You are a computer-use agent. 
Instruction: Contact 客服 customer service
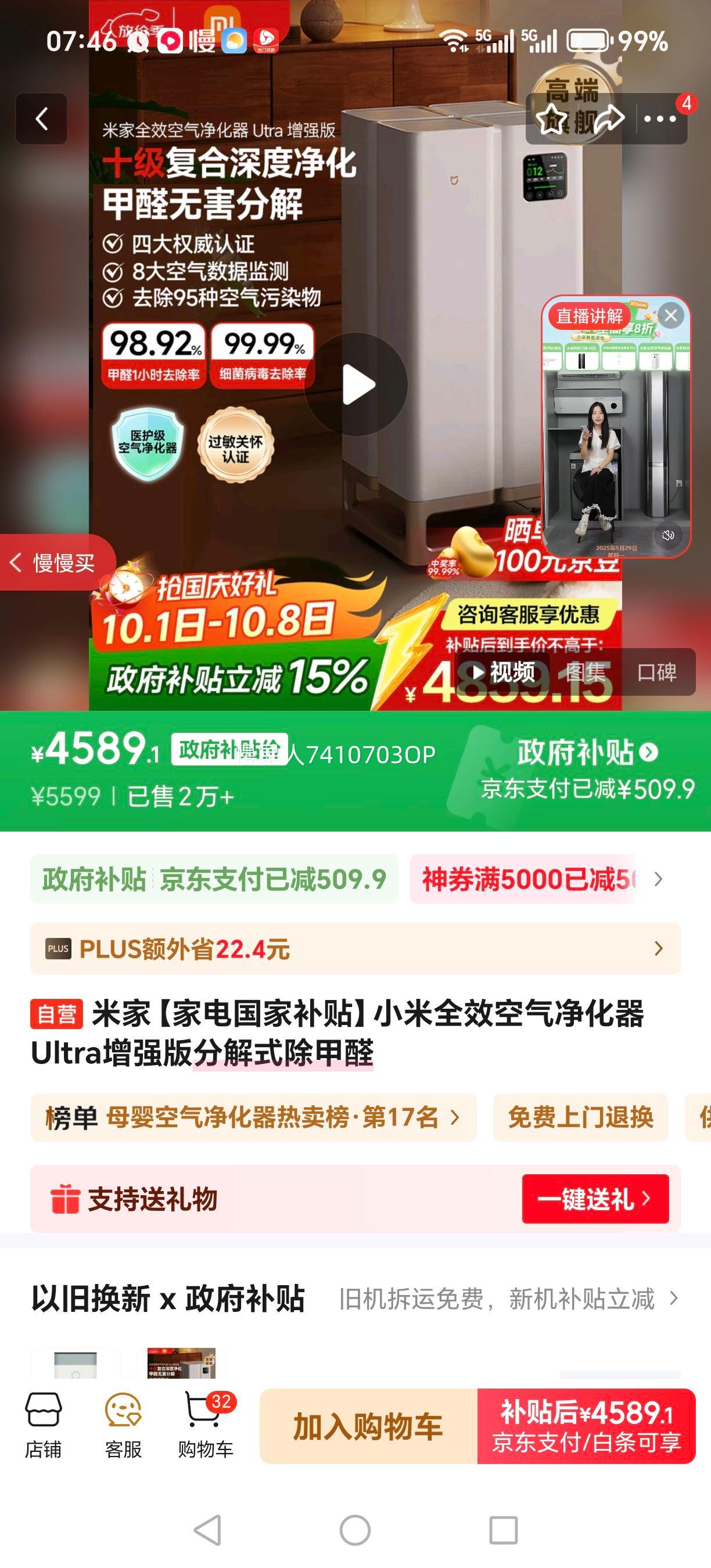coord(123,1426)
